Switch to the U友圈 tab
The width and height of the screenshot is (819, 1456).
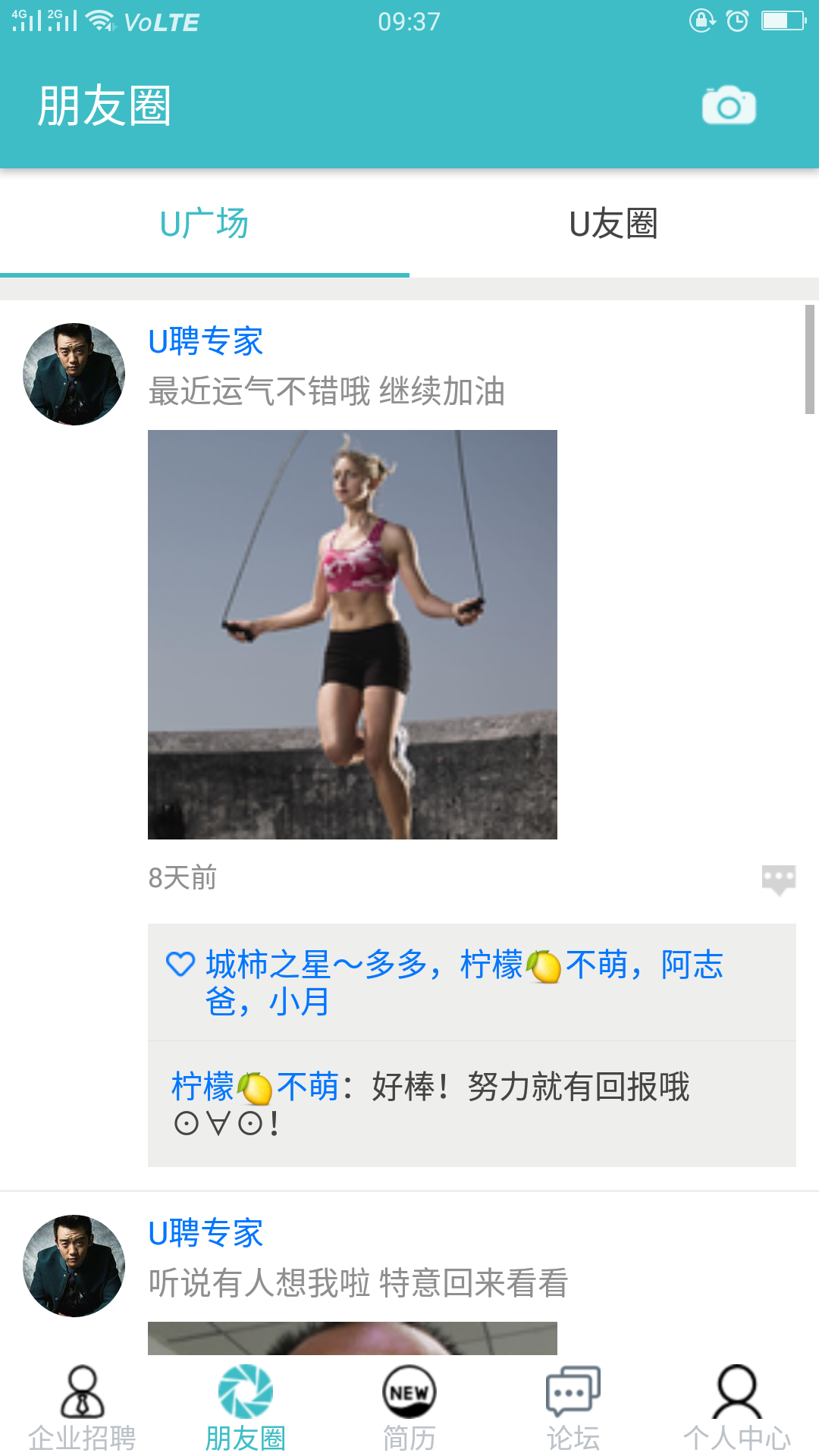click(x=613, y=224)
